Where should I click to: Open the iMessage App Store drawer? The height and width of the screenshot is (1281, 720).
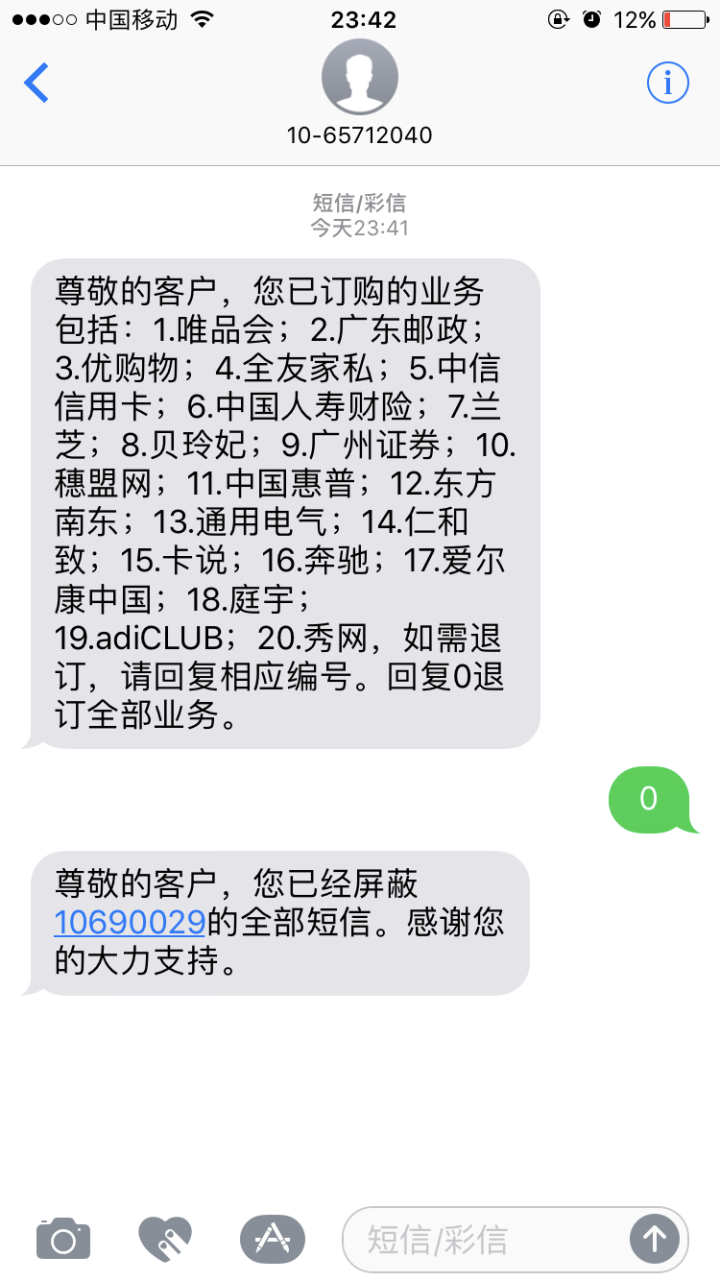[x=272, y=1240]
